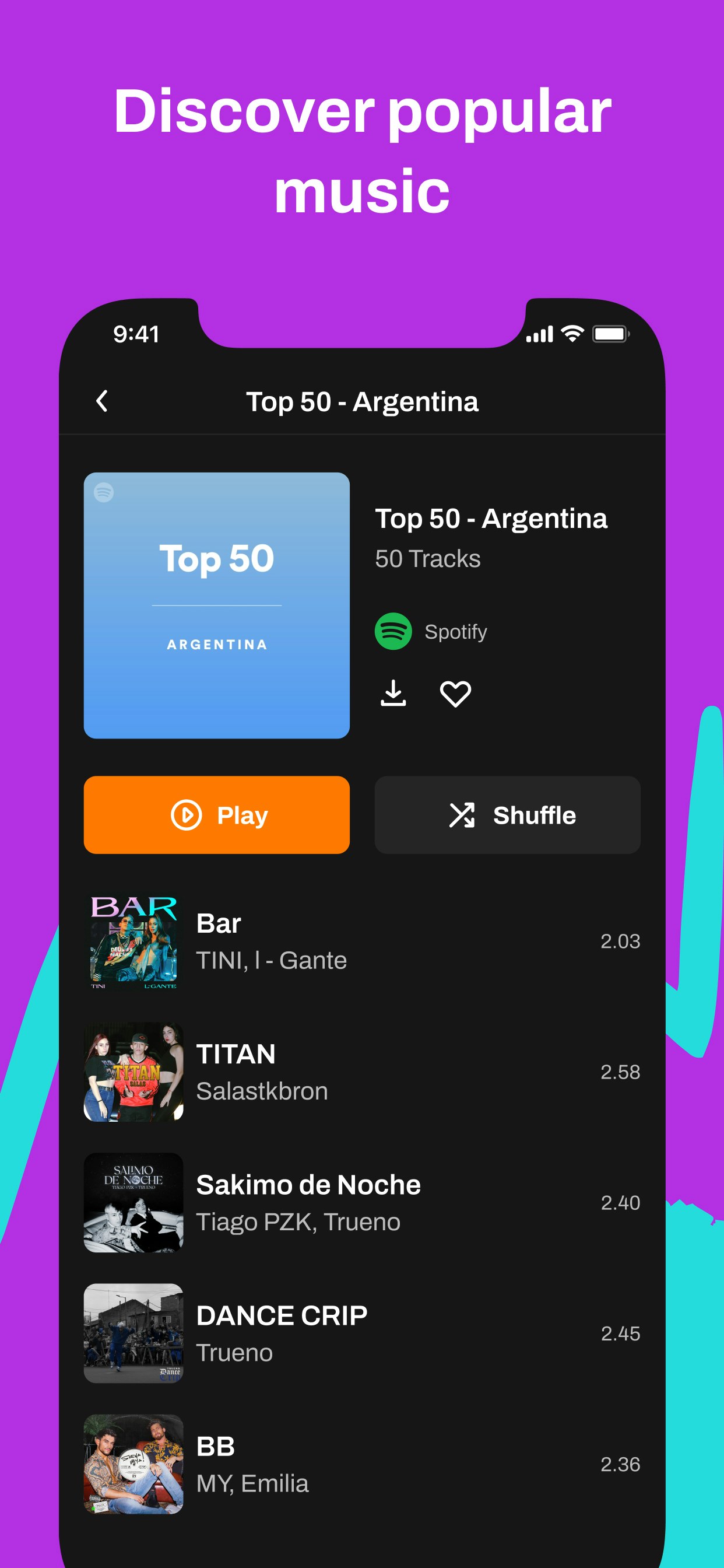Click the shuffle arrows icon

click(463, 815)
